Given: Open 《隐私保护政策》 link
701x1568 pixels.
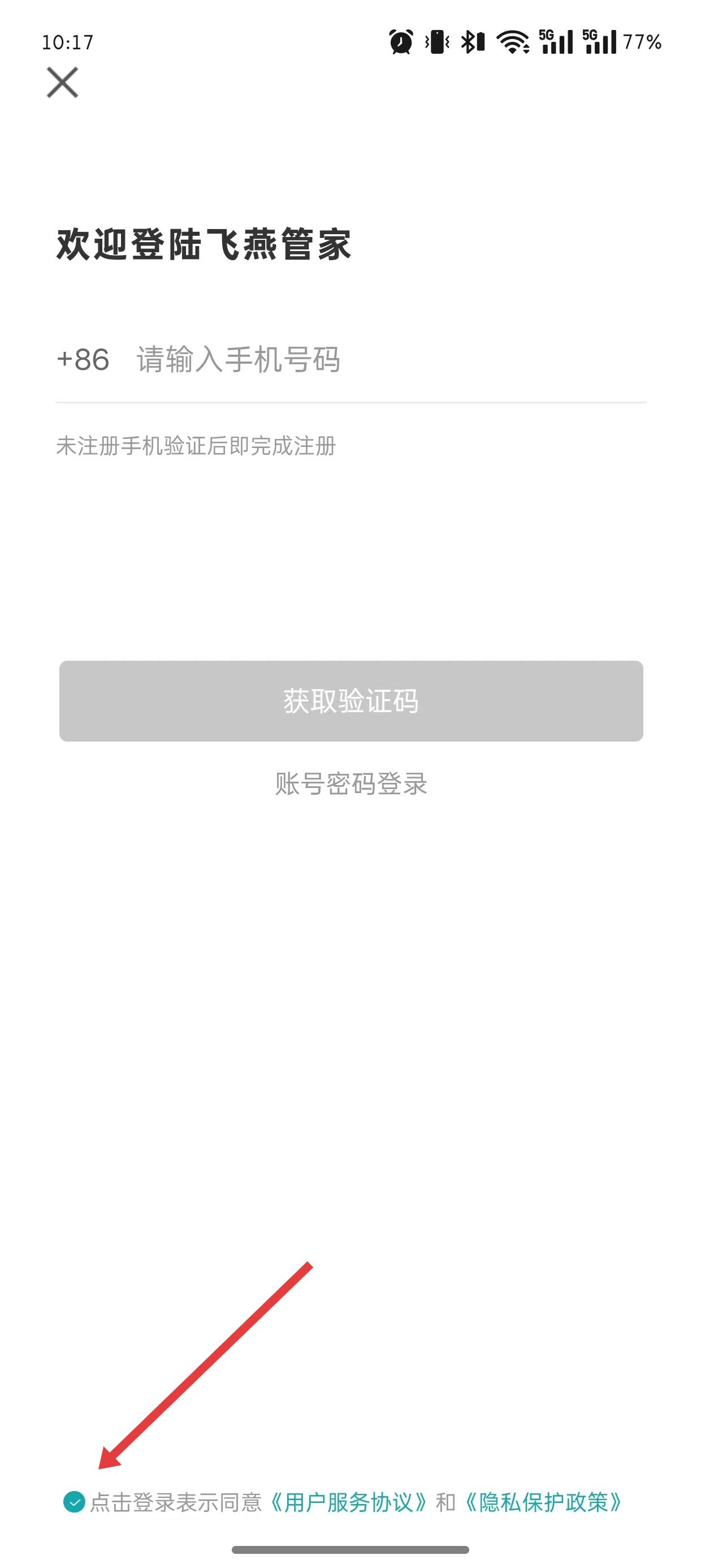Looking at the screenshot, I should click(543, 1502).
